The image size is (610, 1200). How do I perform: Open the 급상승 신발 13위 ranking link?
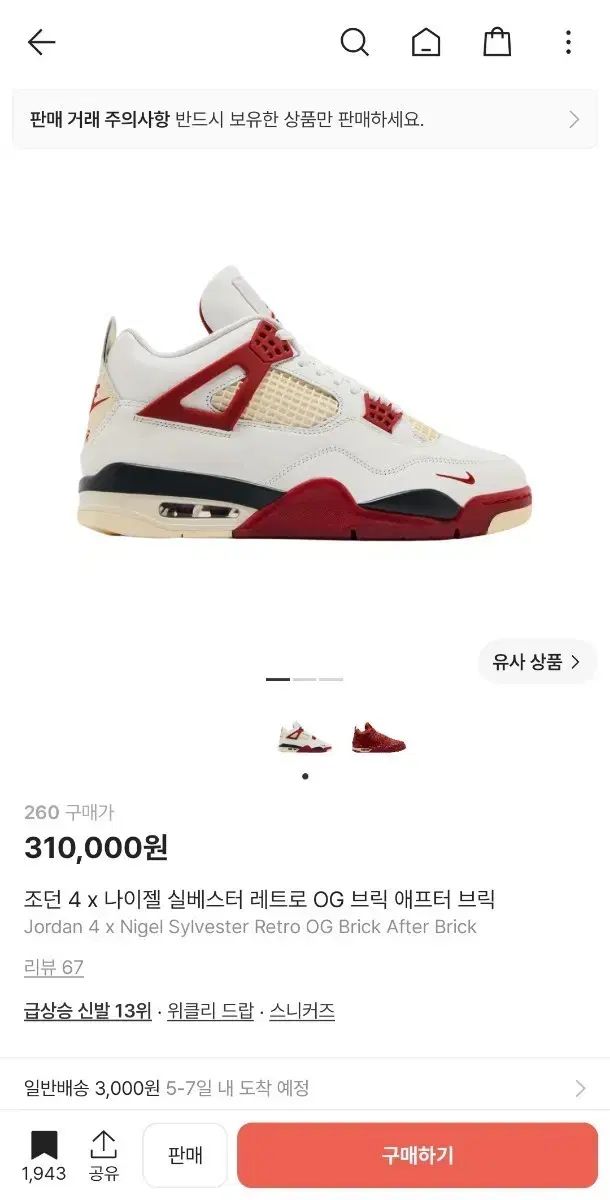coord(88,1011)
